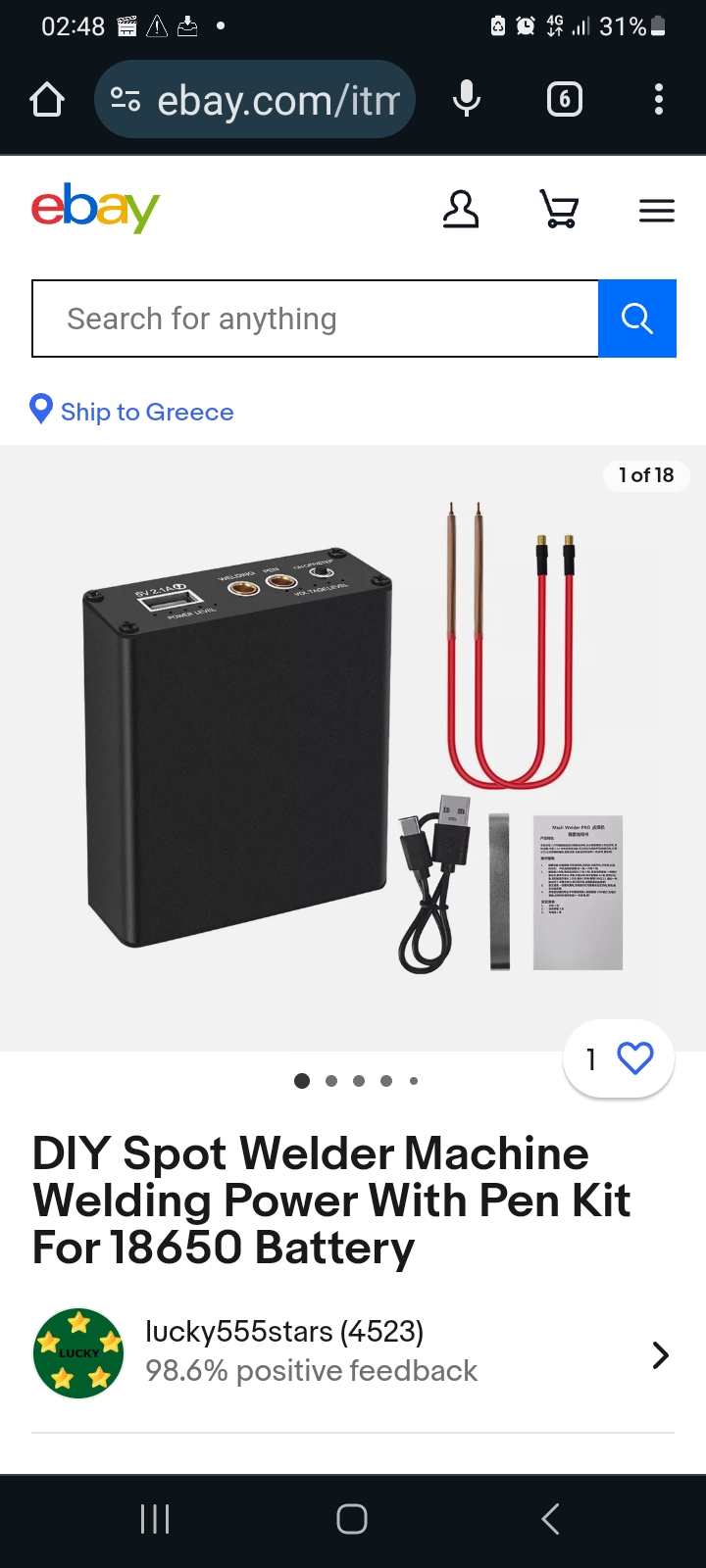The height and width of the screenshot is (1568, 706).
Task: Open the eBay hamburger menu
Action: (x=656, y=211)
